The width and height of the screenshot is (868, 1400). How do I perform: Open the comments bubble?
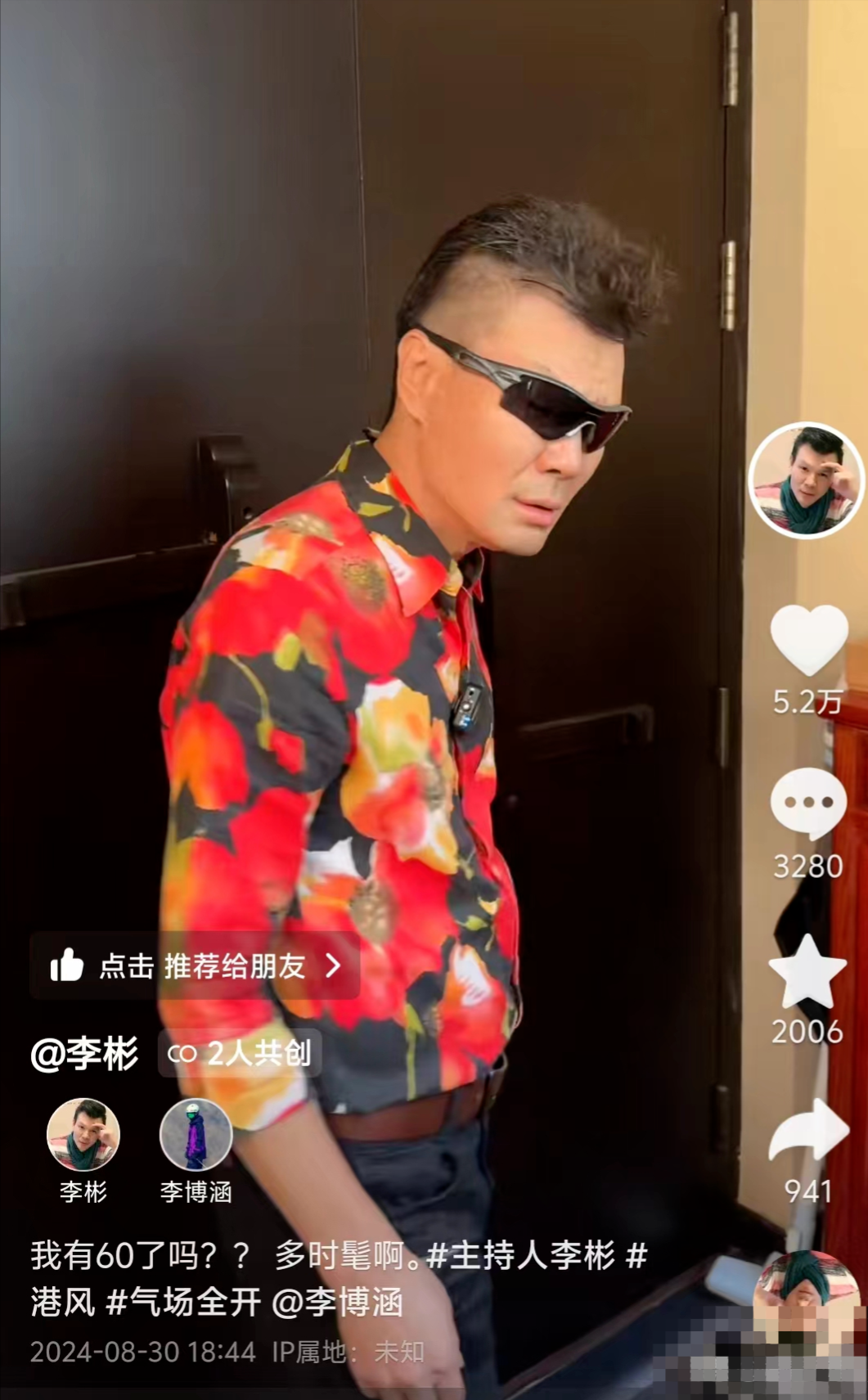[x=808, y=804]
